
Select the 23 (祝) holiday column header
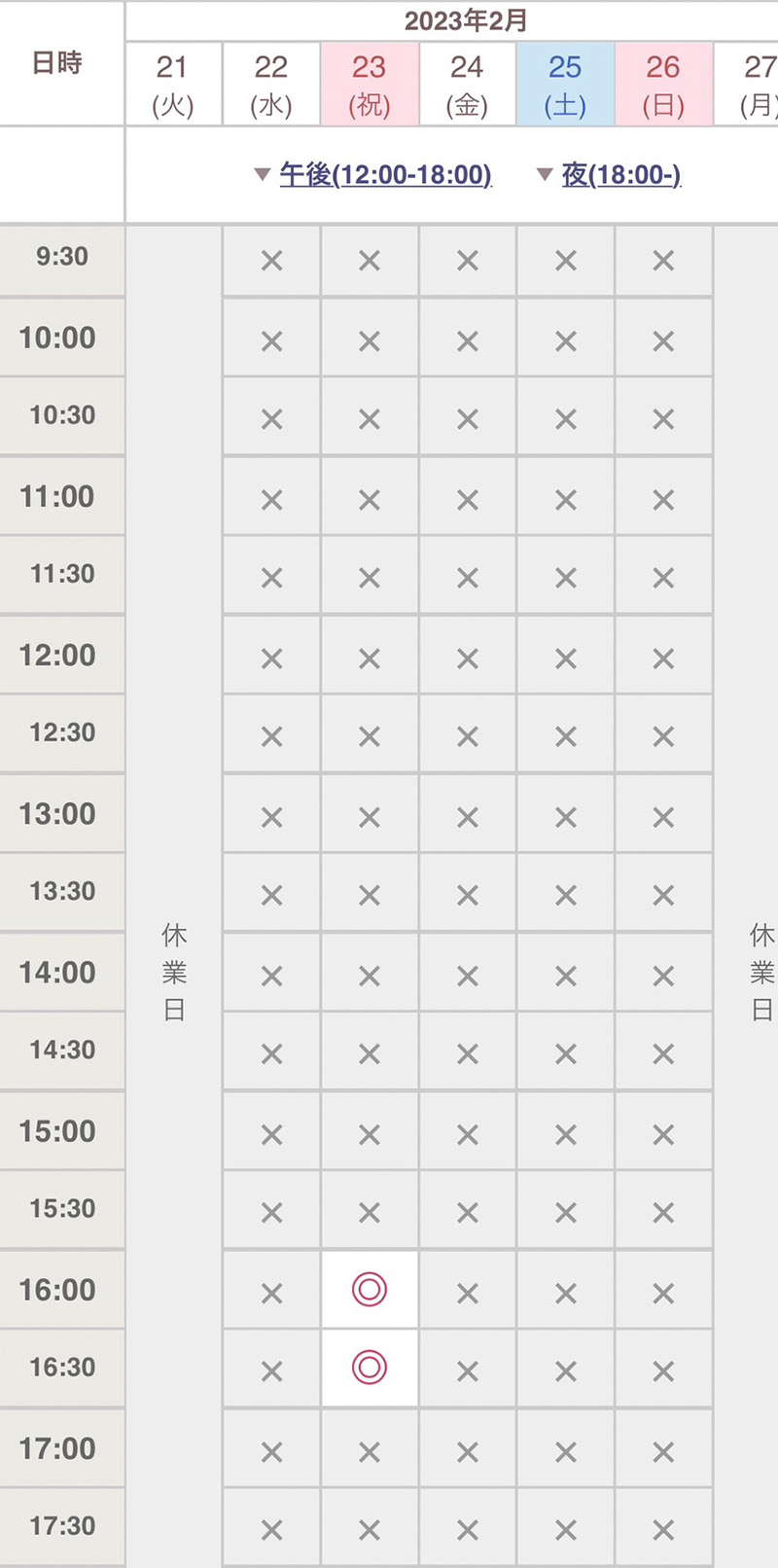click(x=369, y=83)
